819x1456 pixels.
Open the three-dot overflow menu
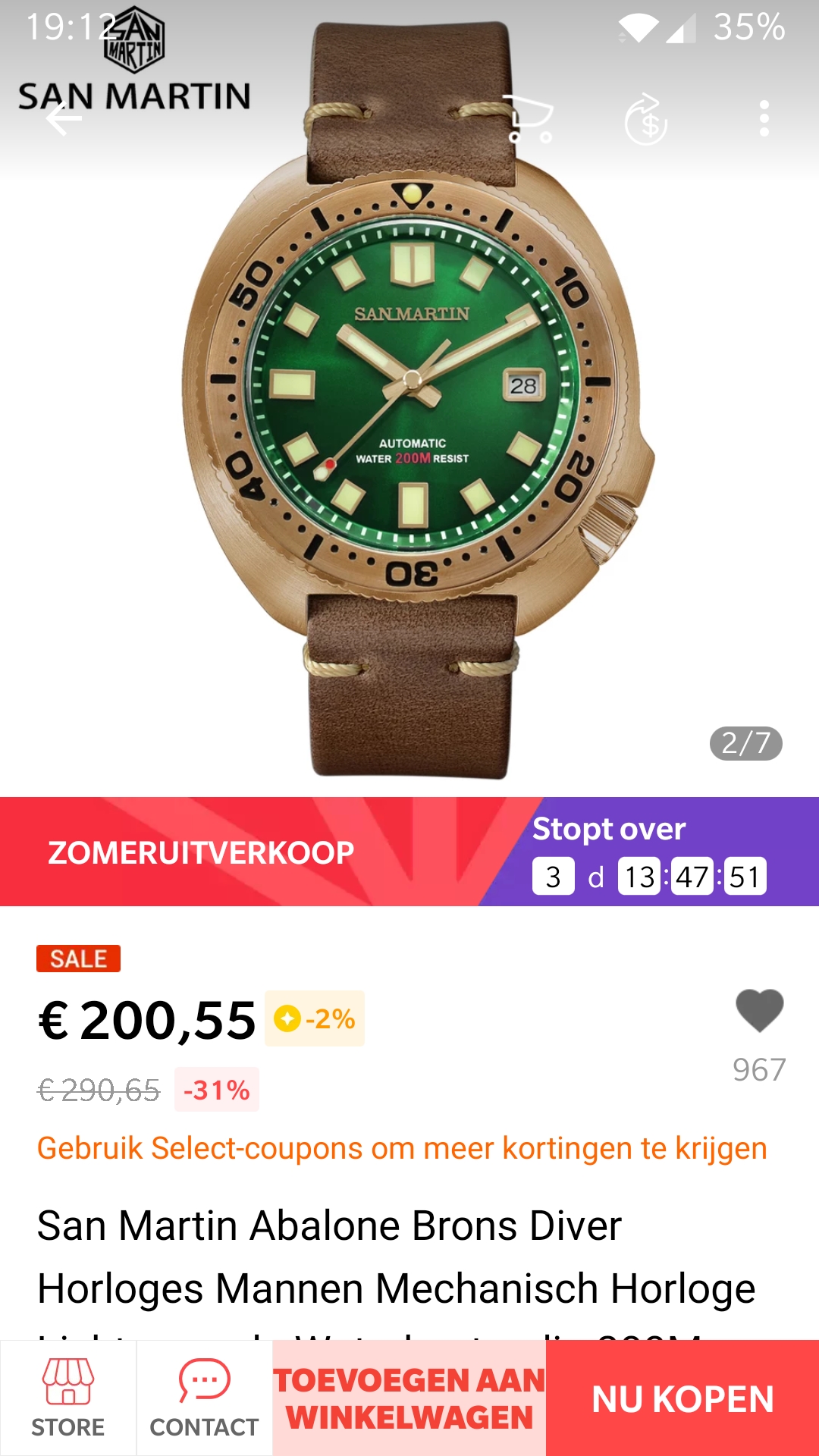pos(764,118)
